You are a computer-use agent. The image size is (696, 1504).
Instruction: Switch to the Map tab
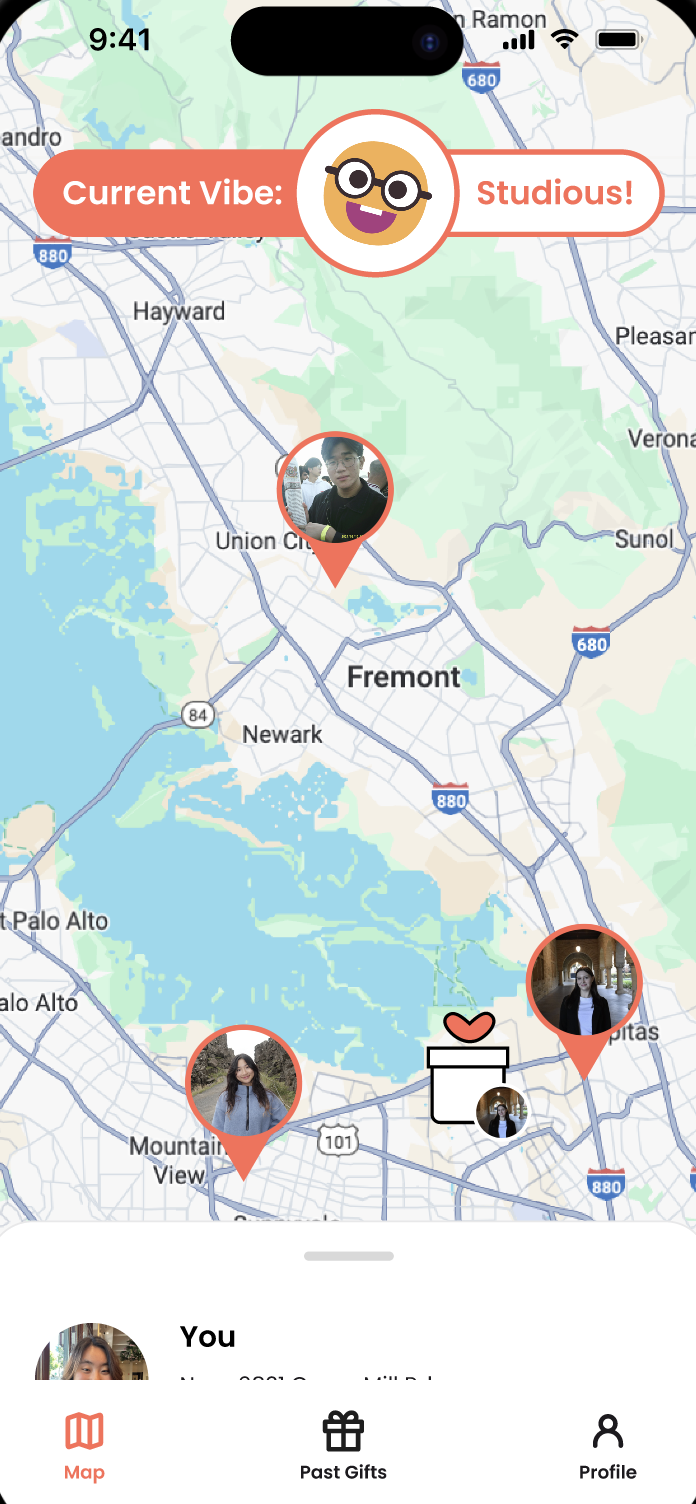pyautogui.click(x=84, y=1446)
